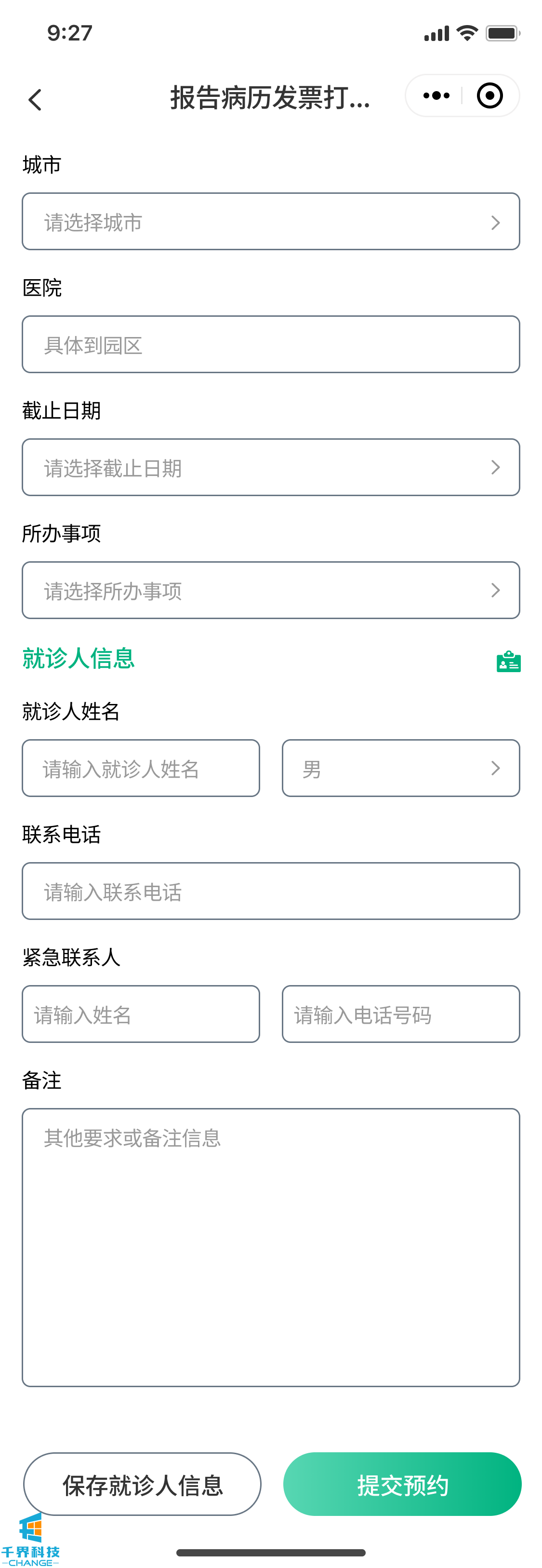Close the mini program with the circle button
Screen dimensions: 542x1568
[x=489, y=95]
